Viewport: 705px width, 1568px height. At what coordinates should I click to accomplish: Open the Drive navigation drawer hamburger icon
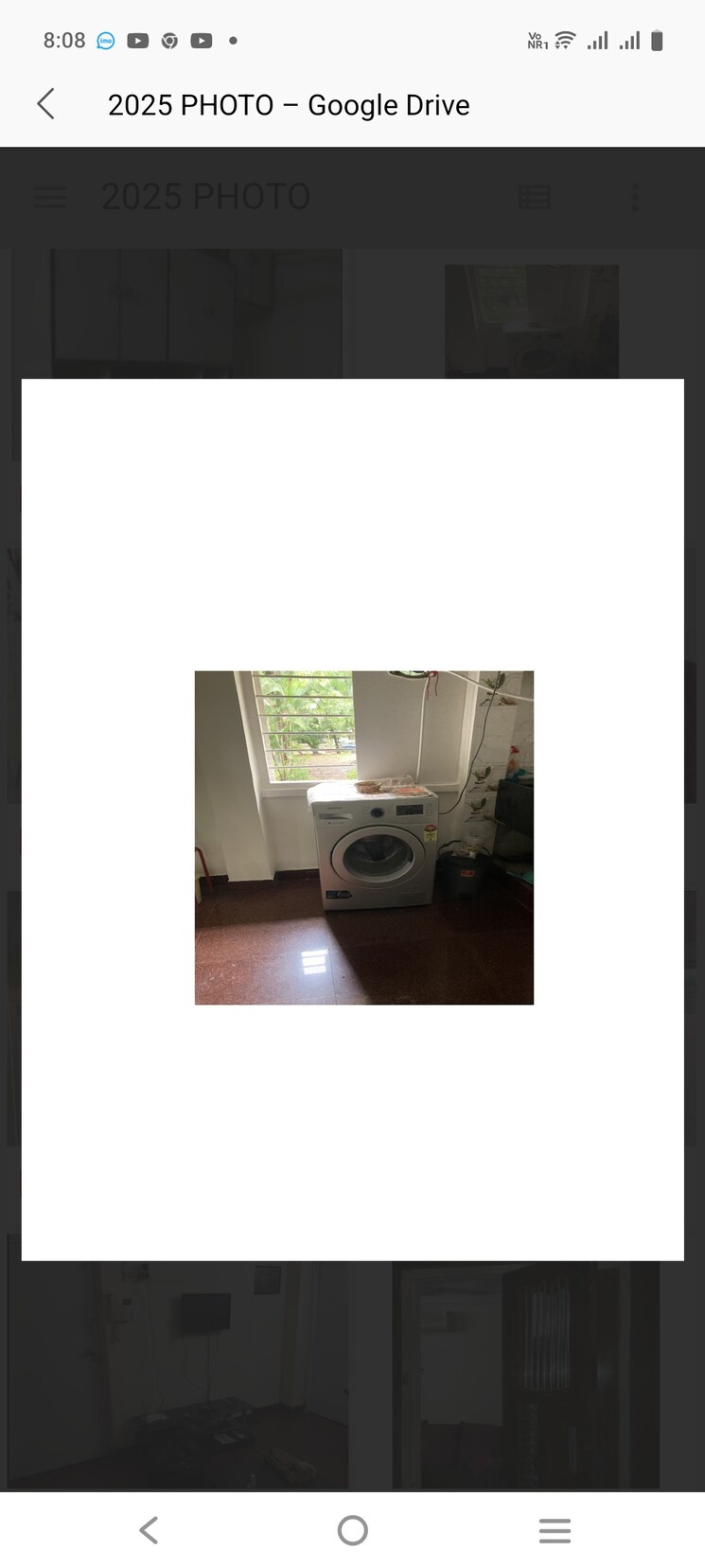pos(50,197)
